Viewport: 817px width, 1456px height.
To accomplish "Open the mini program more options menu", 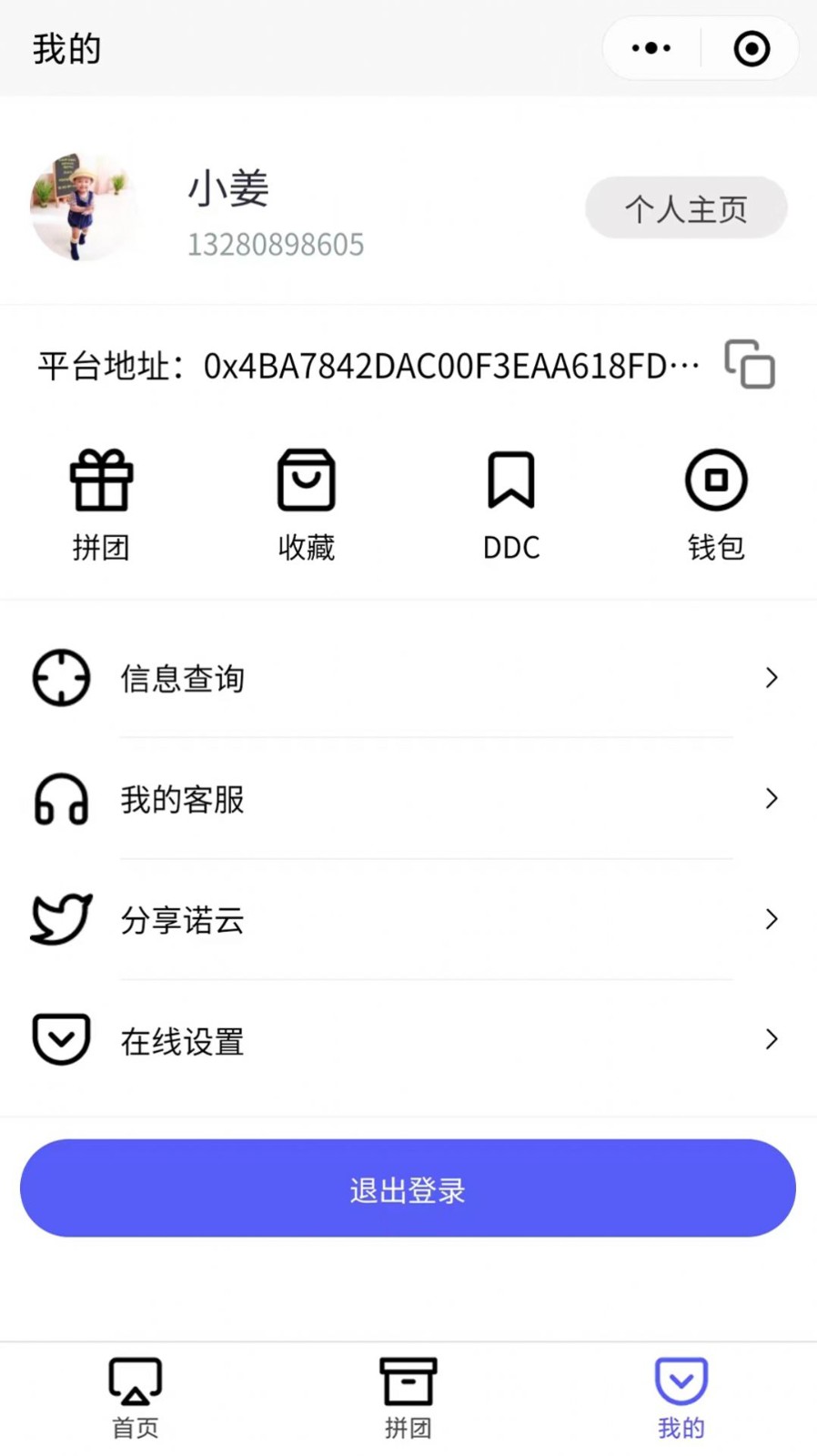I will (651, 48).
